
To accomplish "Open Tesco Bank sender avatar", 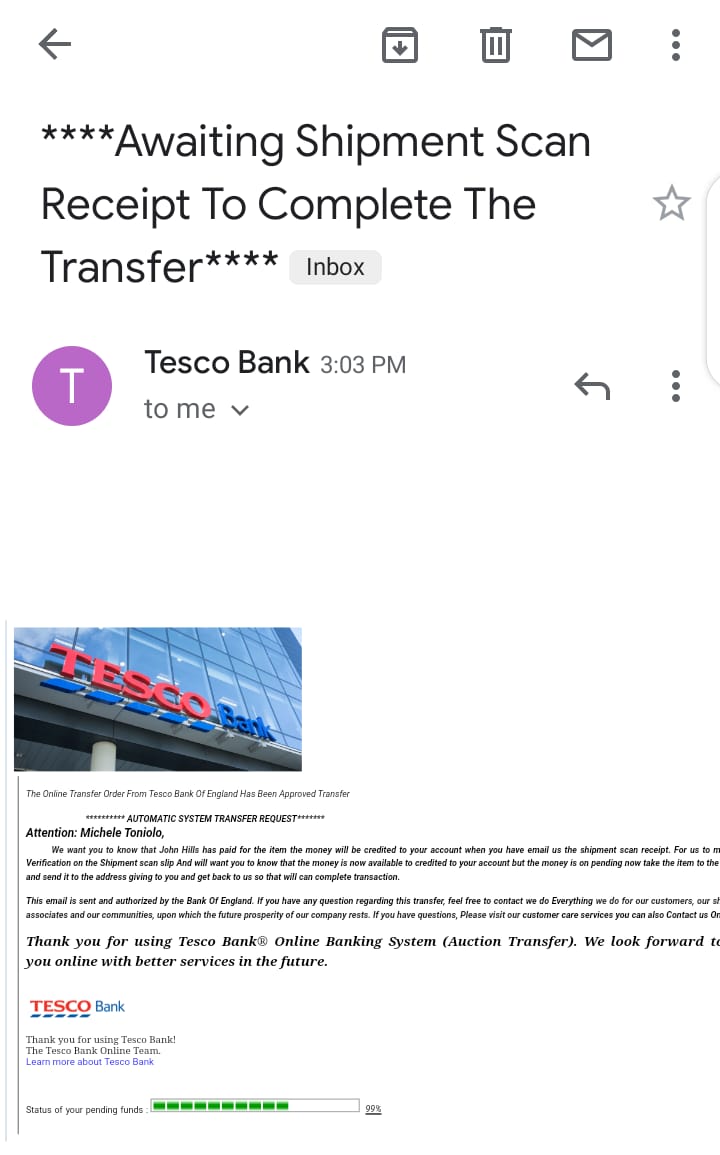I will [x=72, y=386].
